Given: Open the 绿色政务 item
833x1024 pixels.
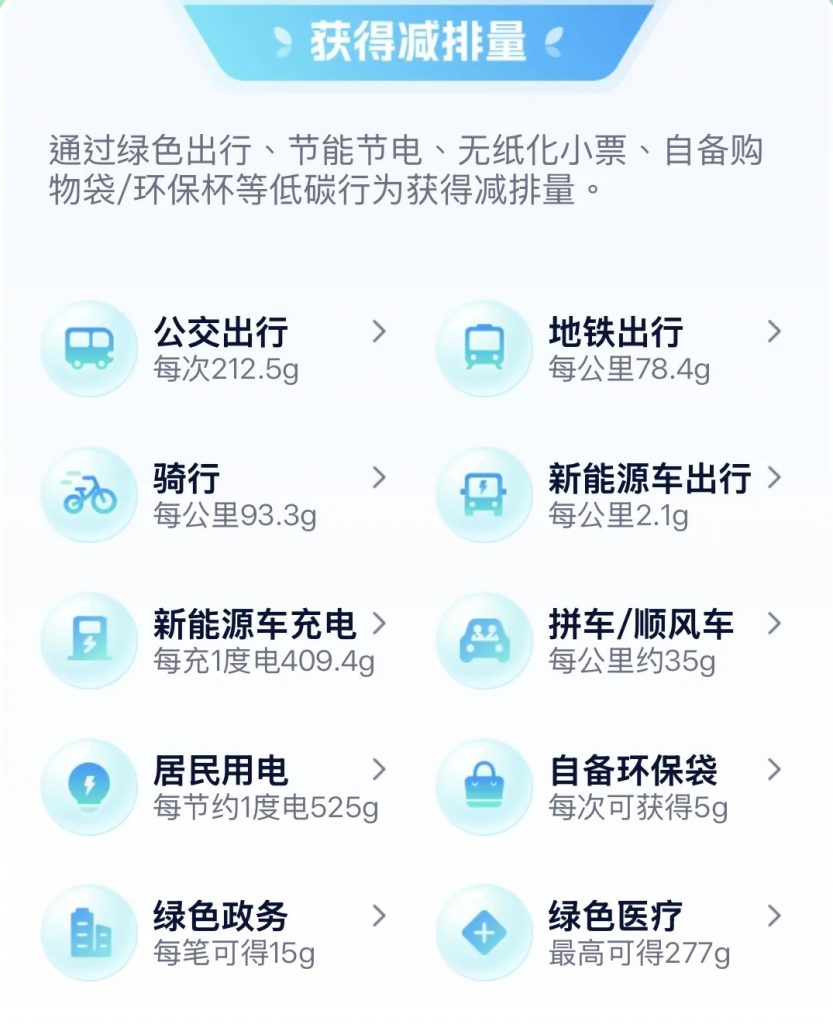Looking at the screenshot, I should [220, 917].
